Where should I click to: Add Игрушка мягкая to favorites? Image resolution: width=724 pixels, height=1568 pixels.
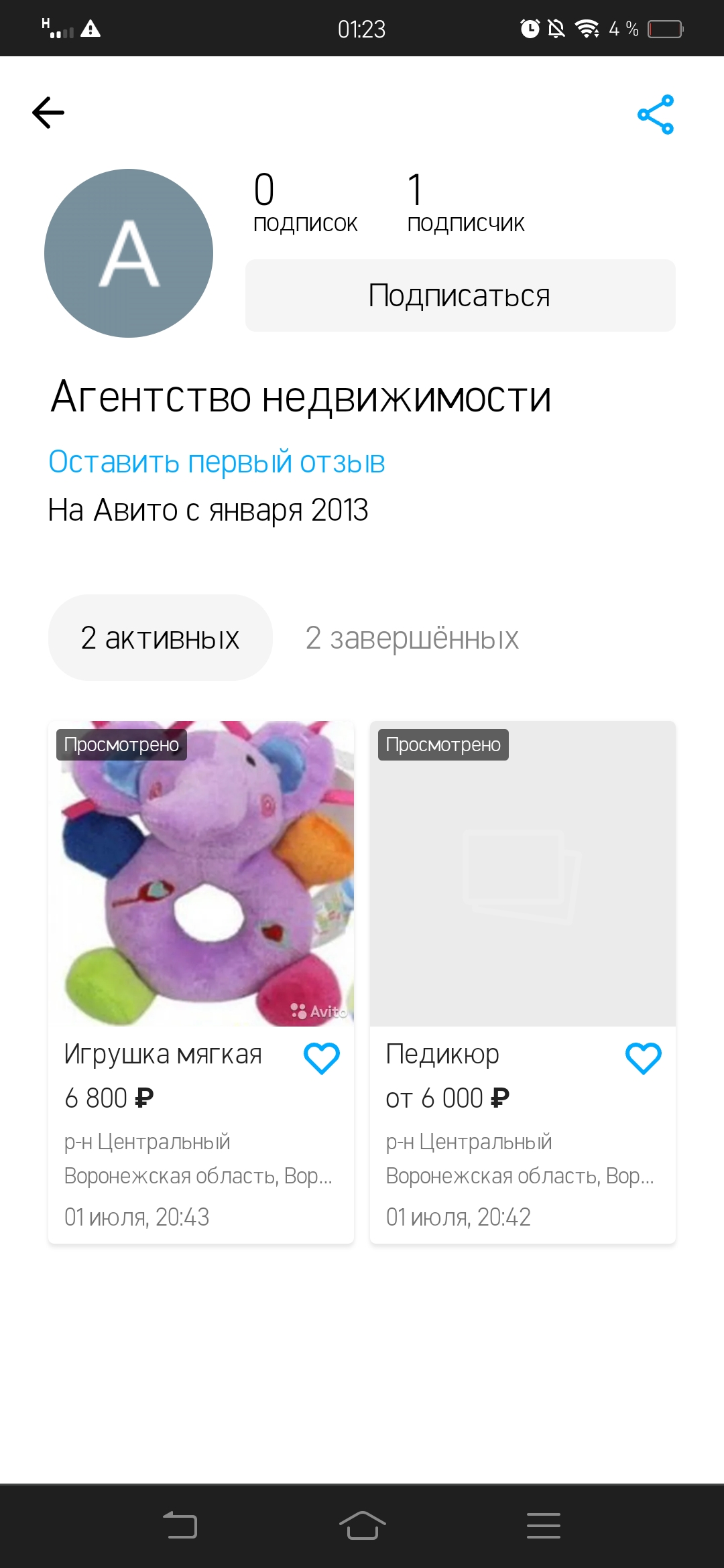(x=322, y=1059)
